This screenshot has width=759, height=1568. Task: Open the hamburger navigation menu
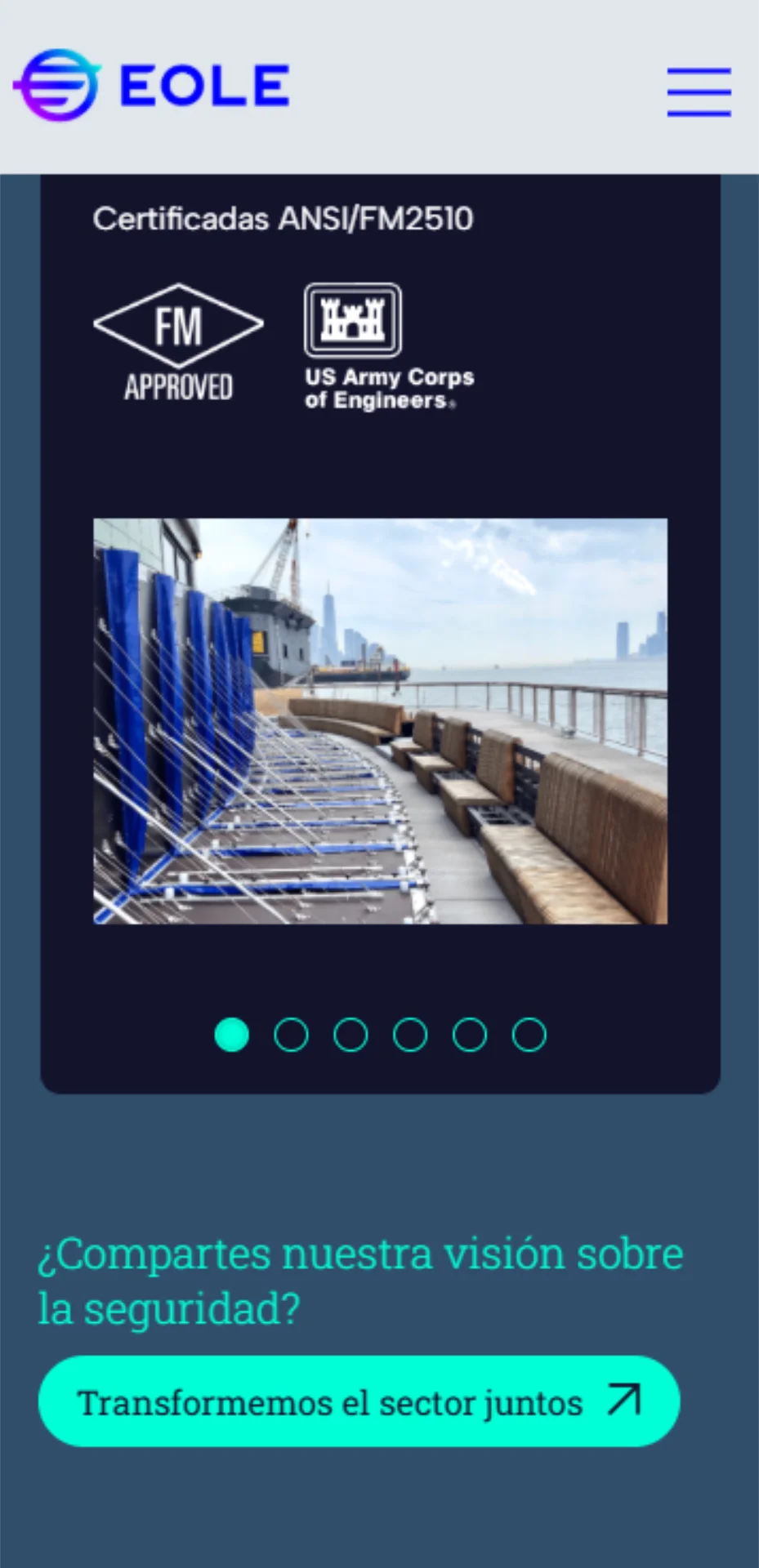tap(699, 91)
